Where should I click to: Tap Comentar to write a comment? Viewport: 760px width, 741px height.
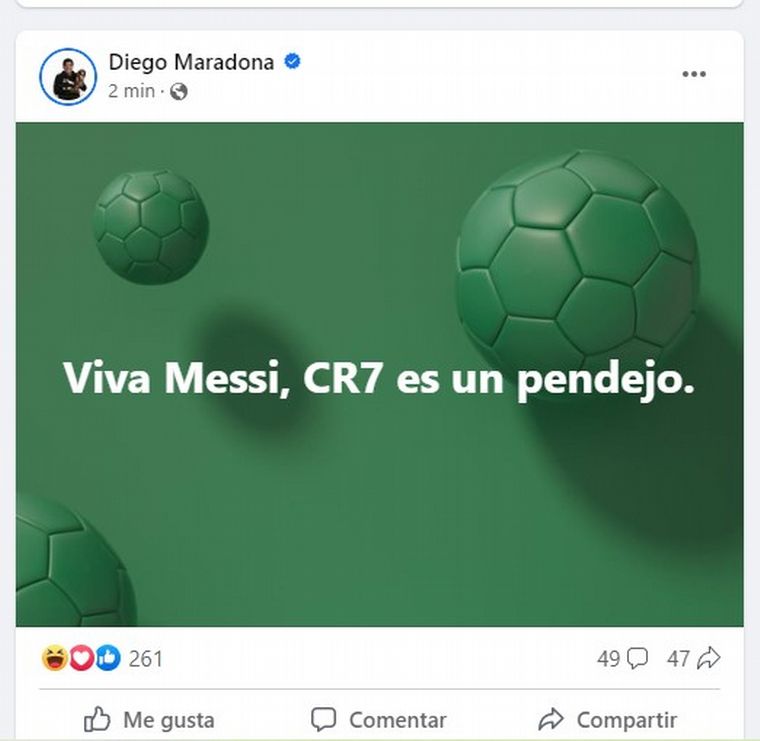pos(378,719)
